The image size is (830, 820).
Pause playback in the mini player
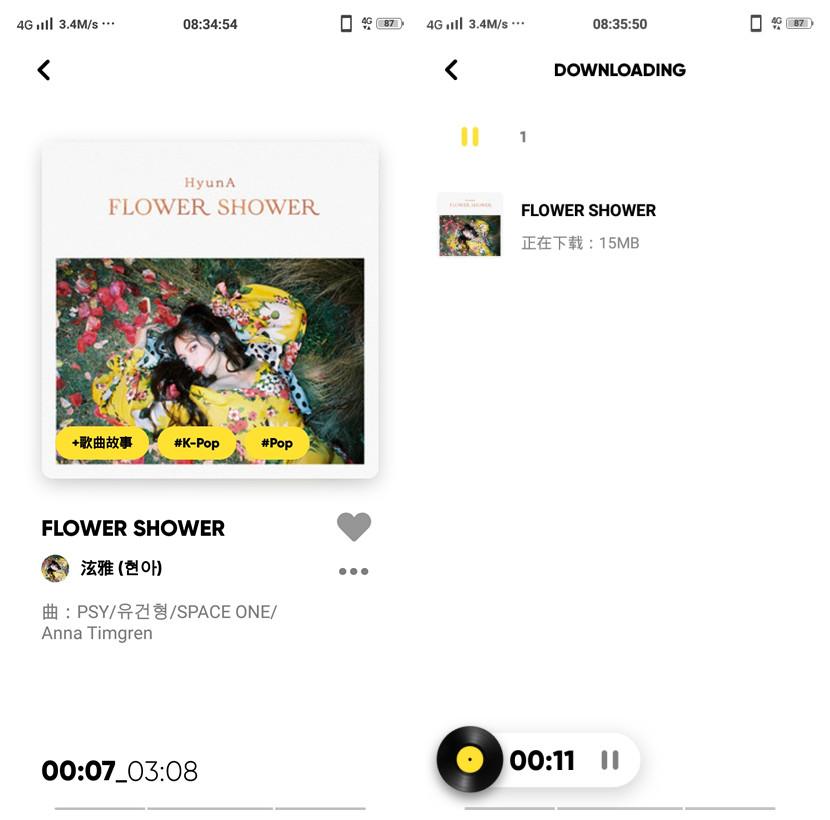(610, 761)
